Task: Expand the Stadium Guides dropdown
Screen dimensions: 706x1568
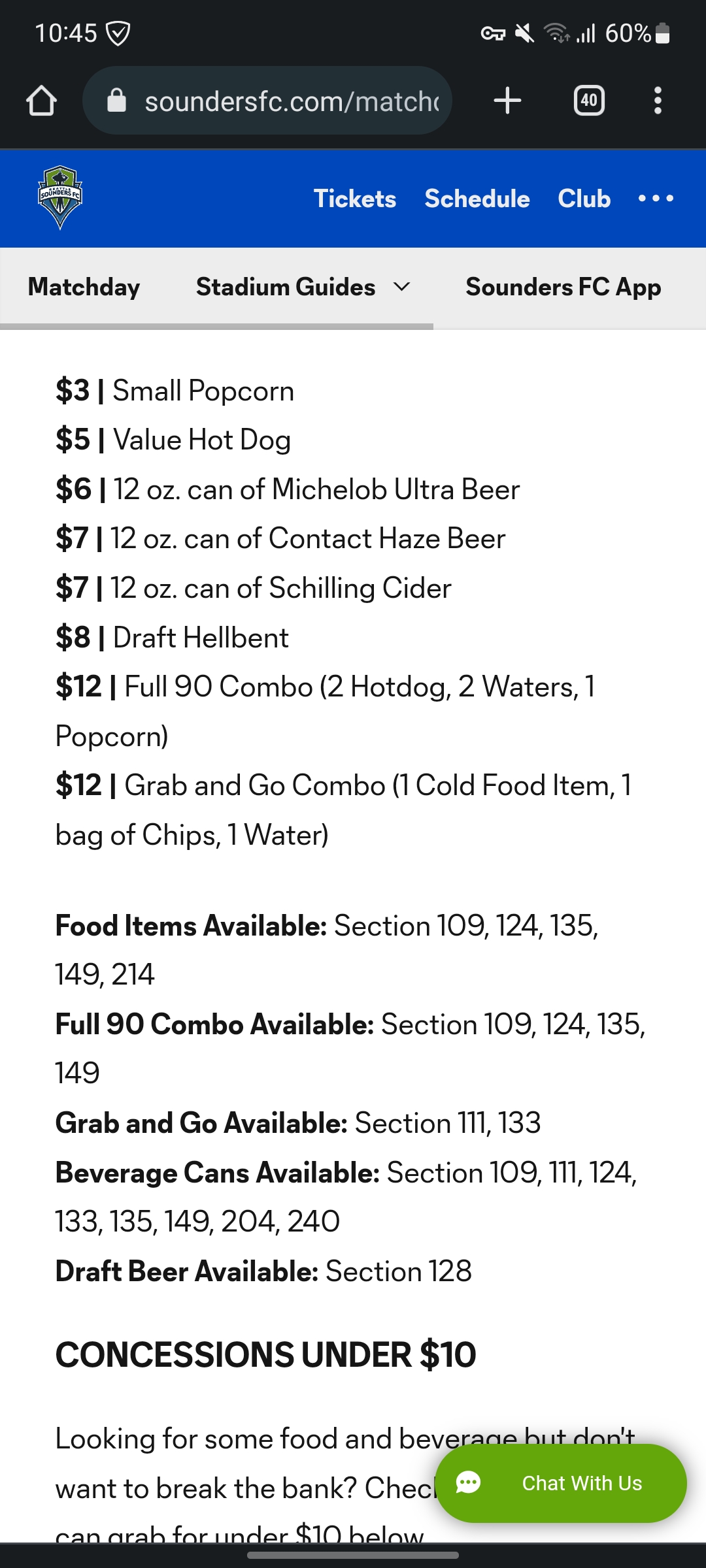Action: [303, 287]
